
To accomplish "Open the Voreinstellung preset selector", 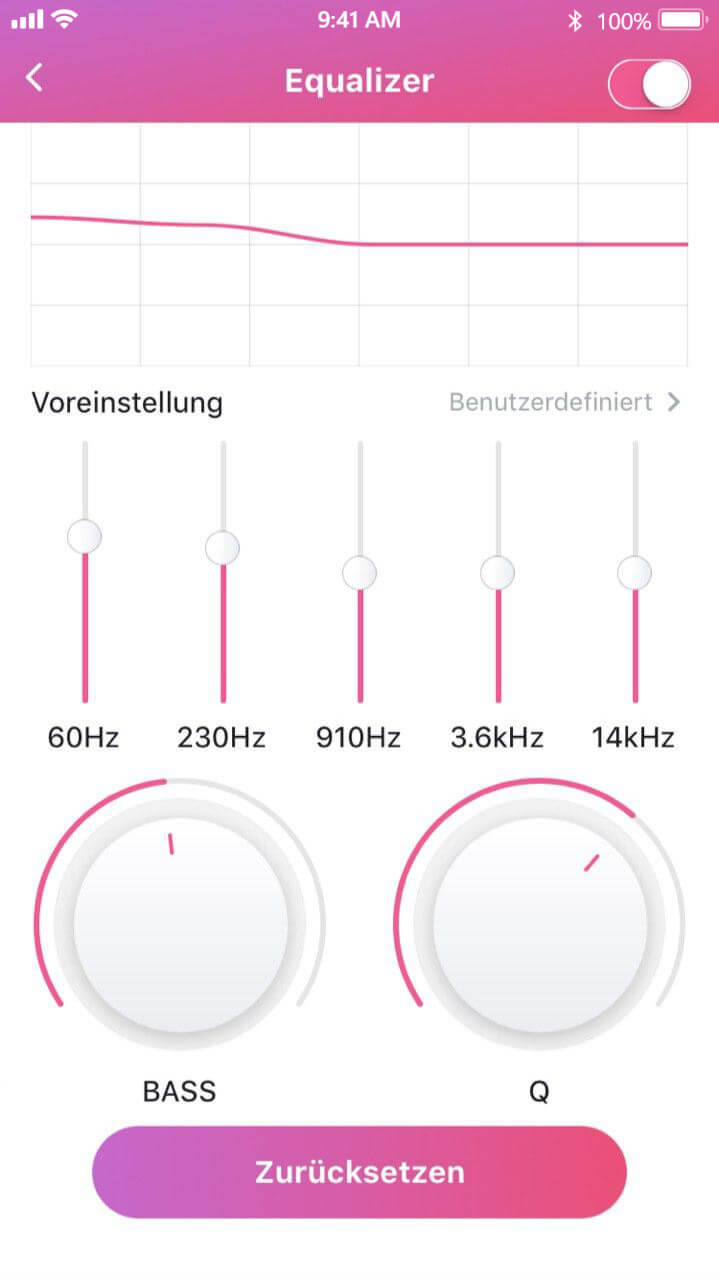I will coord(564,402).
